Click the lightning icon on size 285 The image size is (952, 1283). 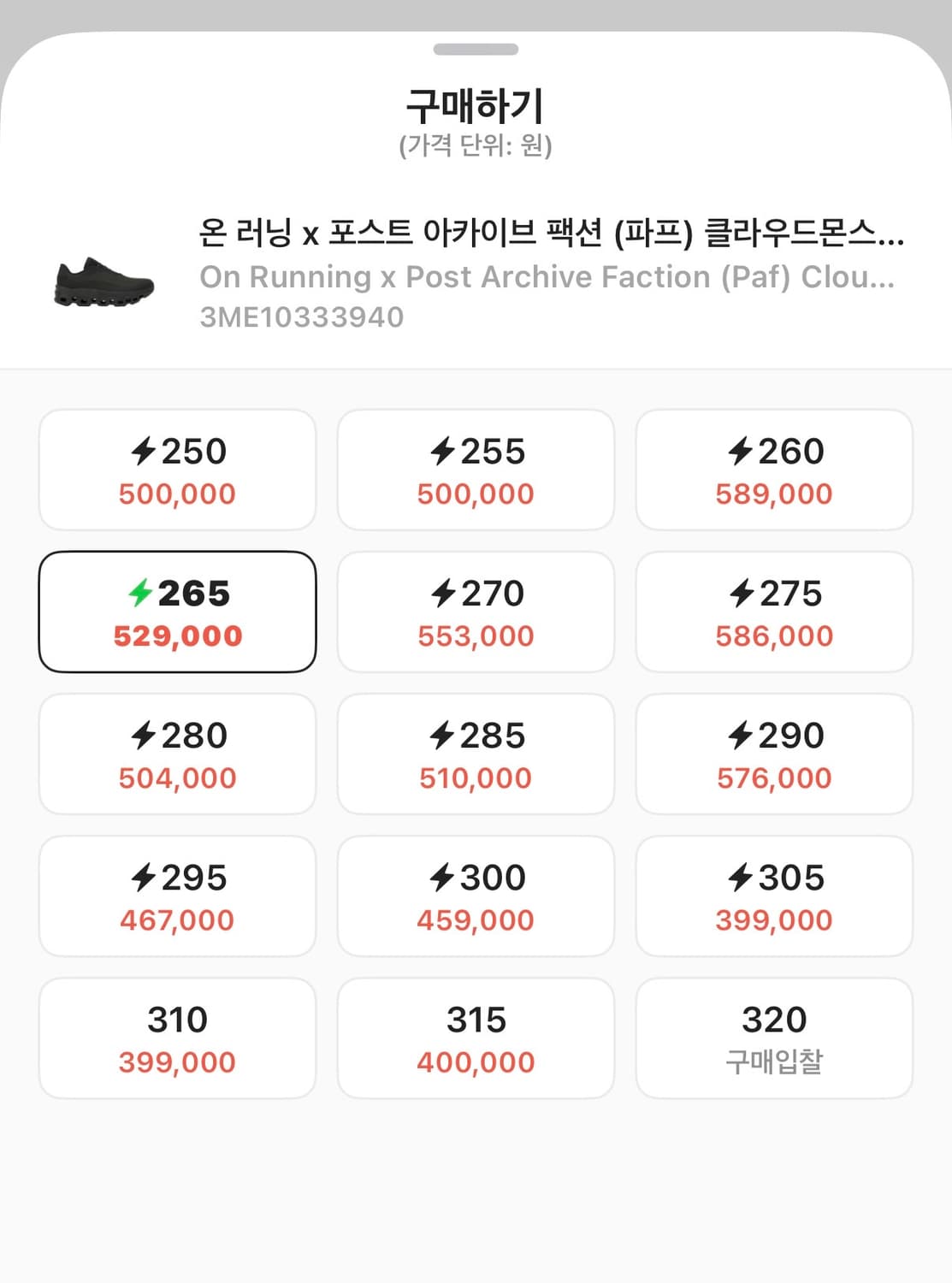pyautogui.click(x=439, y=736)
